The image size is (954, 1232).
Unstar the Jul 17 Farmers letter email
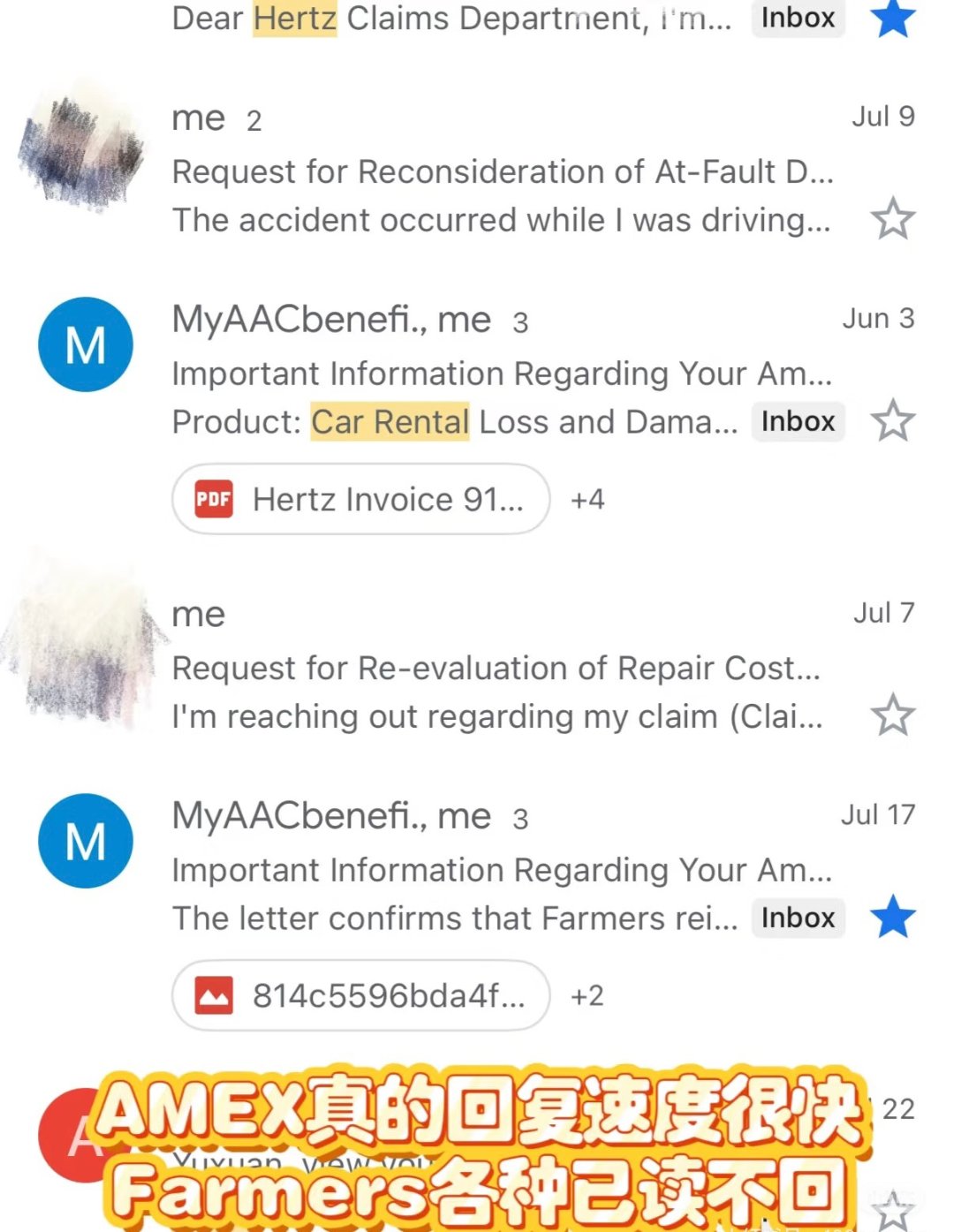pos(892,917)
